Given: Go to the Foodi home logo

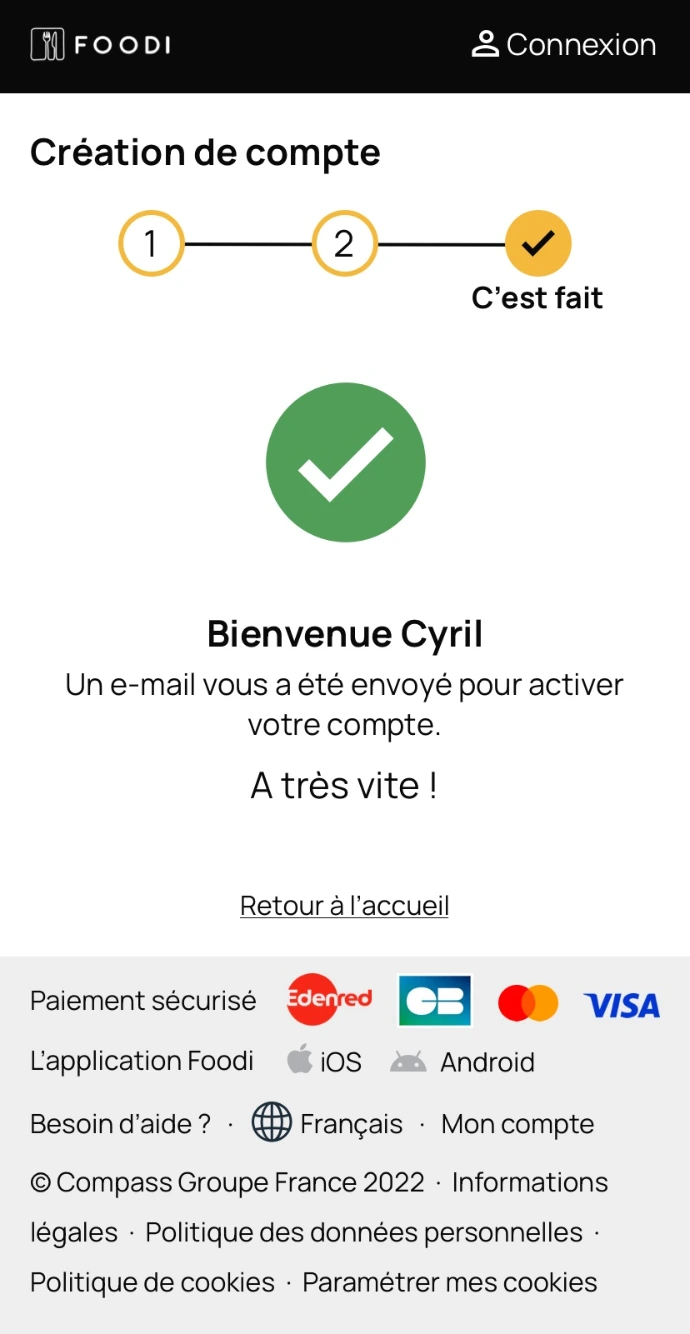Looking at the screenshot, I should (x=101, y=45).
